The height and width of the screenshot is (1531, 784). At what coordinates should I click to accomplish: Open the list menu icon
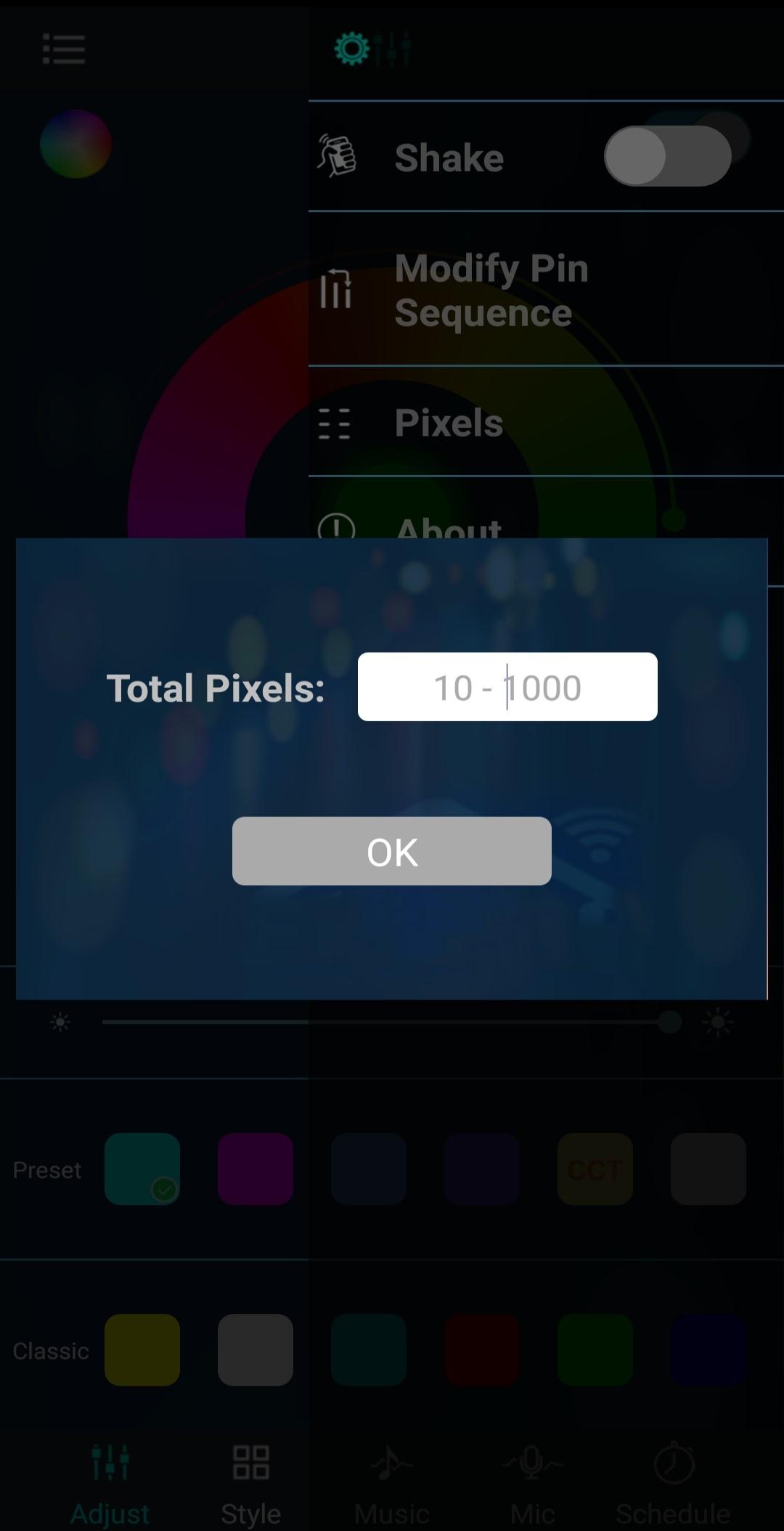[64, 49]
